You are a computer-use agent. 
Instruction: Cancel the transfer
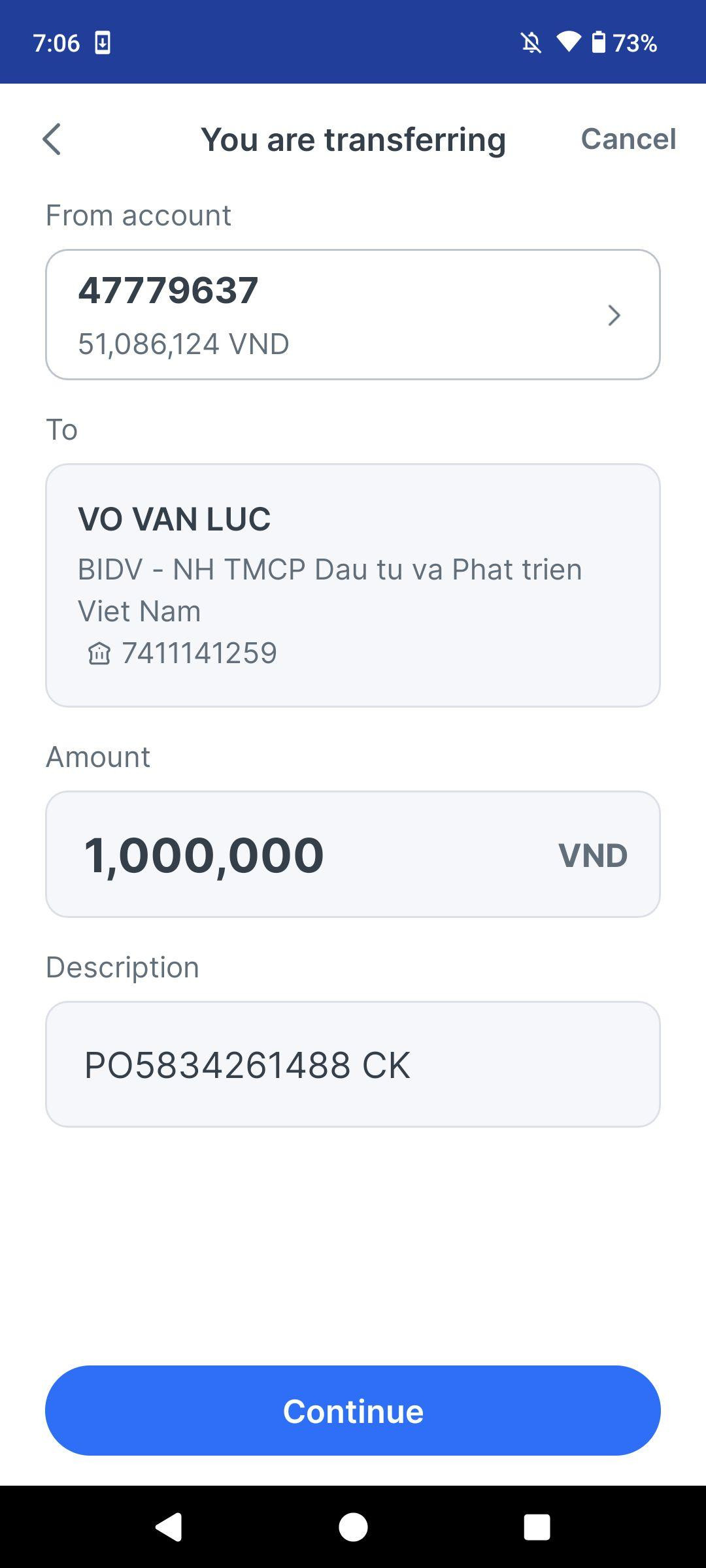tap(628, 139)
